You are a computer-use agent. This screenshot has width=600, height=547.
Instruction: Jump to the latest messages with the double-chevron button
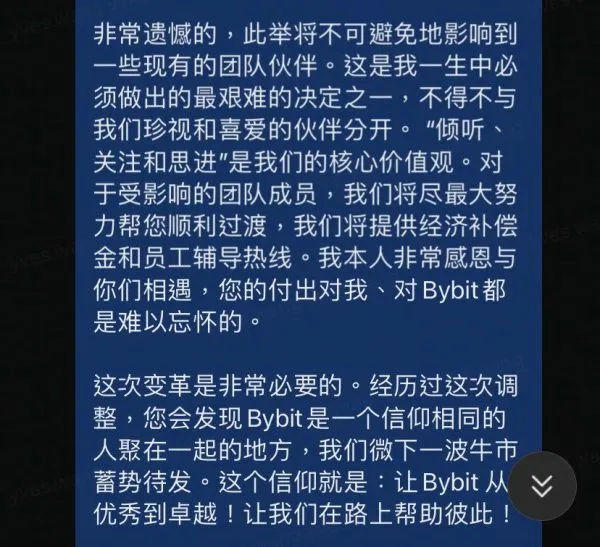541,486
